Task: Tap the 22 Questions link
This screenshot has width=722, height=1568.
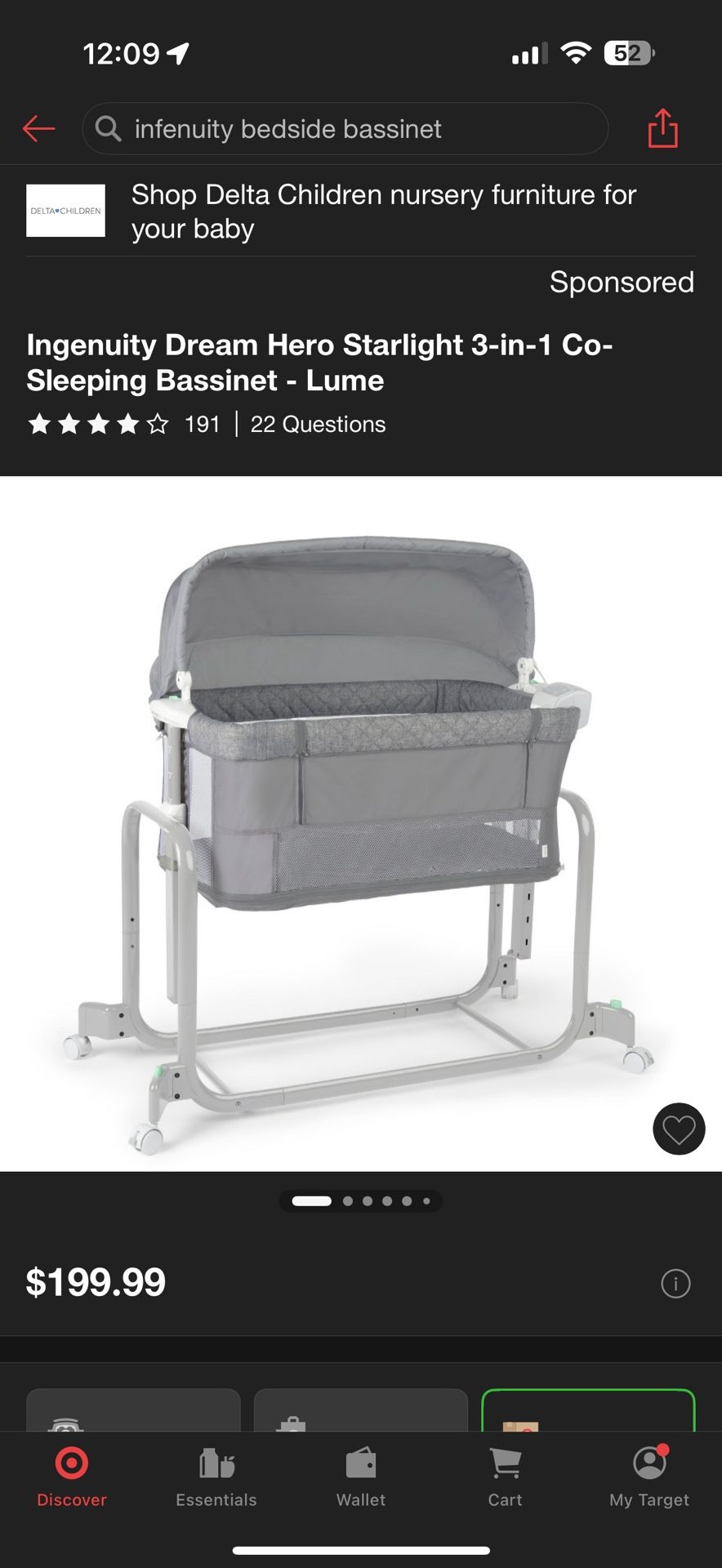Action: click(317, 424)
